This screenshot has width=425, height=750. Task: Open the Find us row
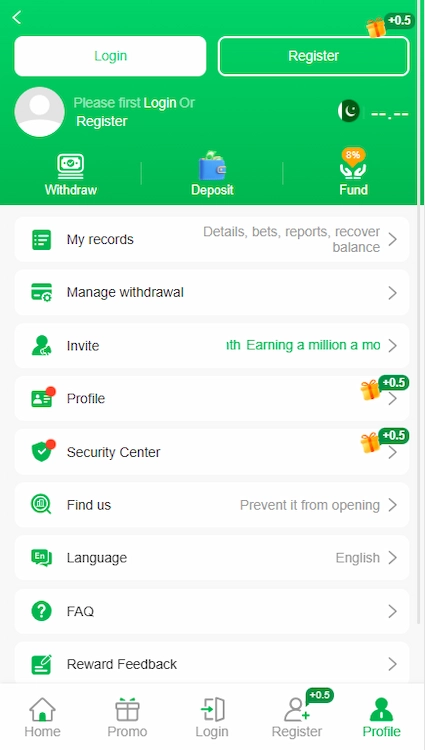point(212,505)
